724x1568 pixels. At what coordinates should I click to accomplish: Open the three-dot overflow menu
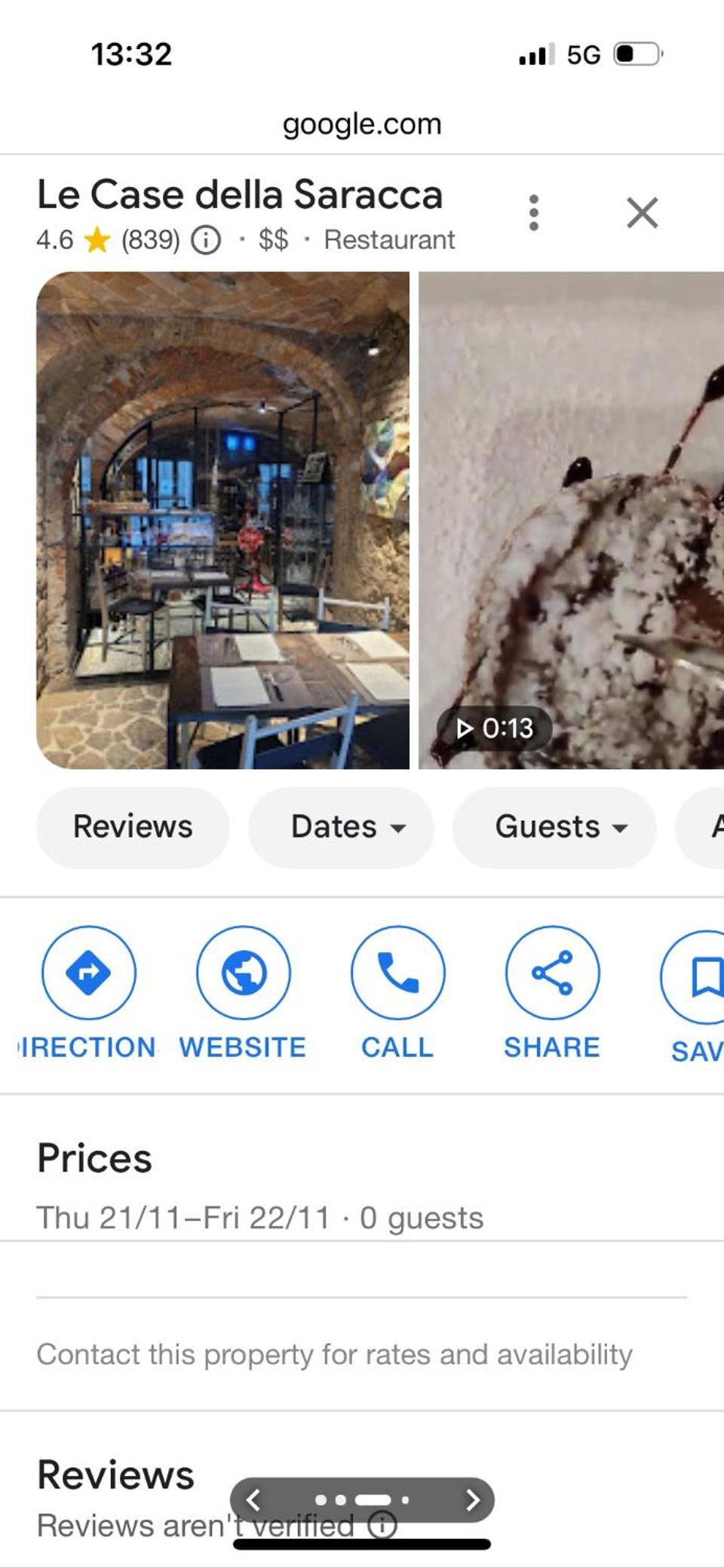tap(534, 213)
